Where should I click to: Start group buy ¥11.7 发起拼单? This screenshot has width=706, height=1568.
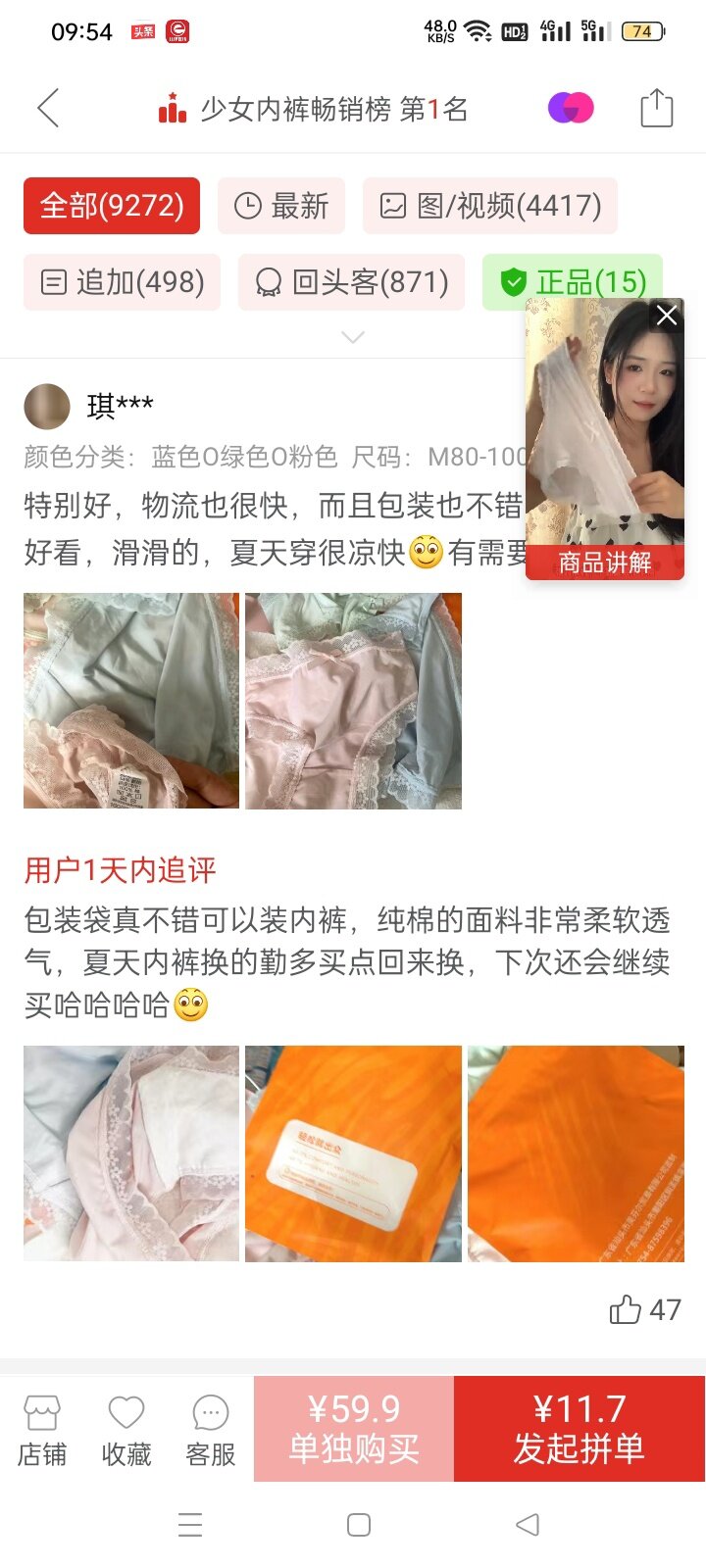(580, 1428)
